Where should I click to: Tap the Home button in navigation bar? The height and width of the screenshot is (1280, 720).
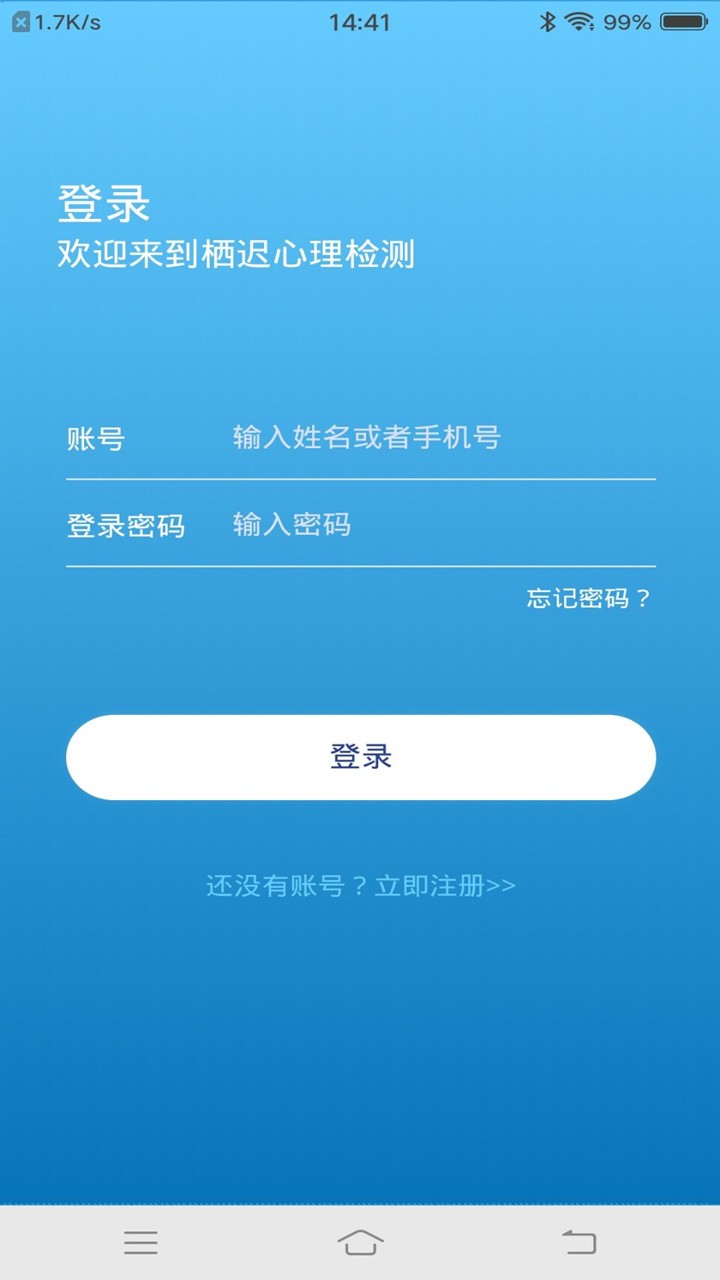[360, 1243]
